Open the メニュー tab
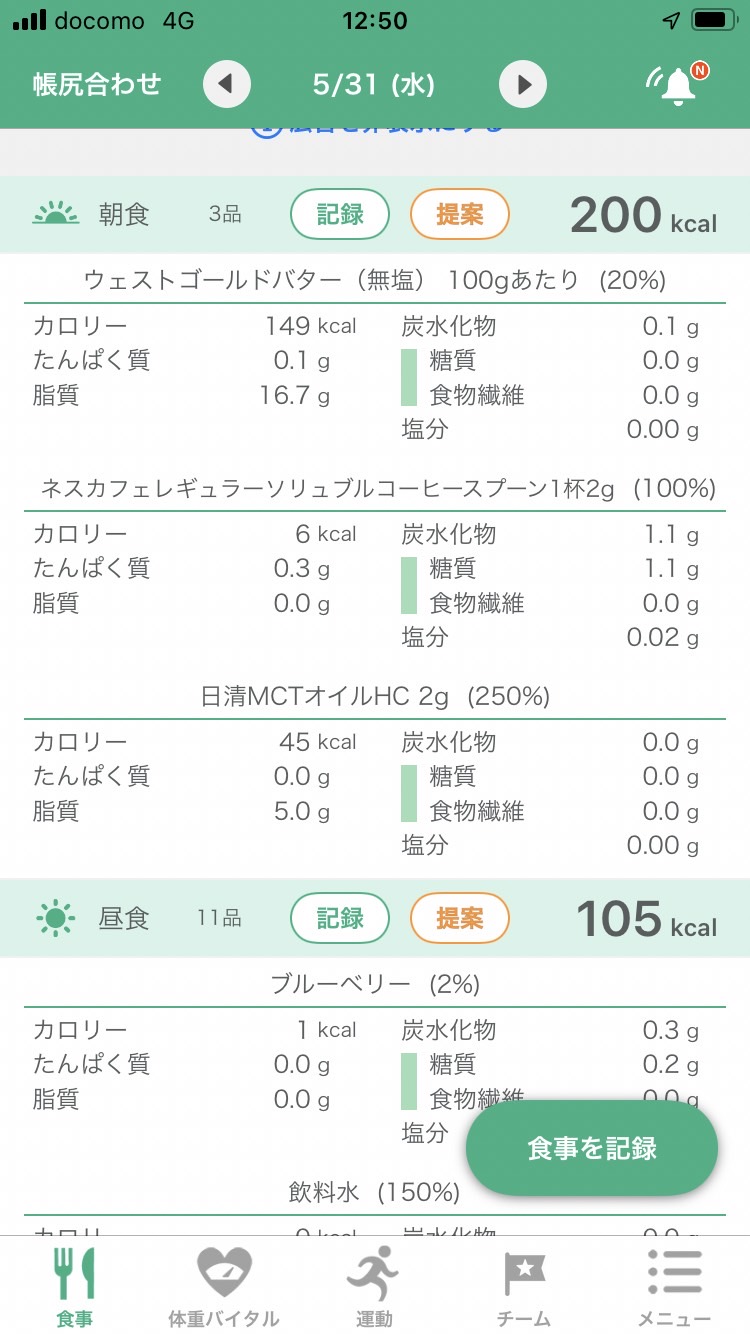750x1334 pixels. pyautogui.click(x=674, y=1286)
